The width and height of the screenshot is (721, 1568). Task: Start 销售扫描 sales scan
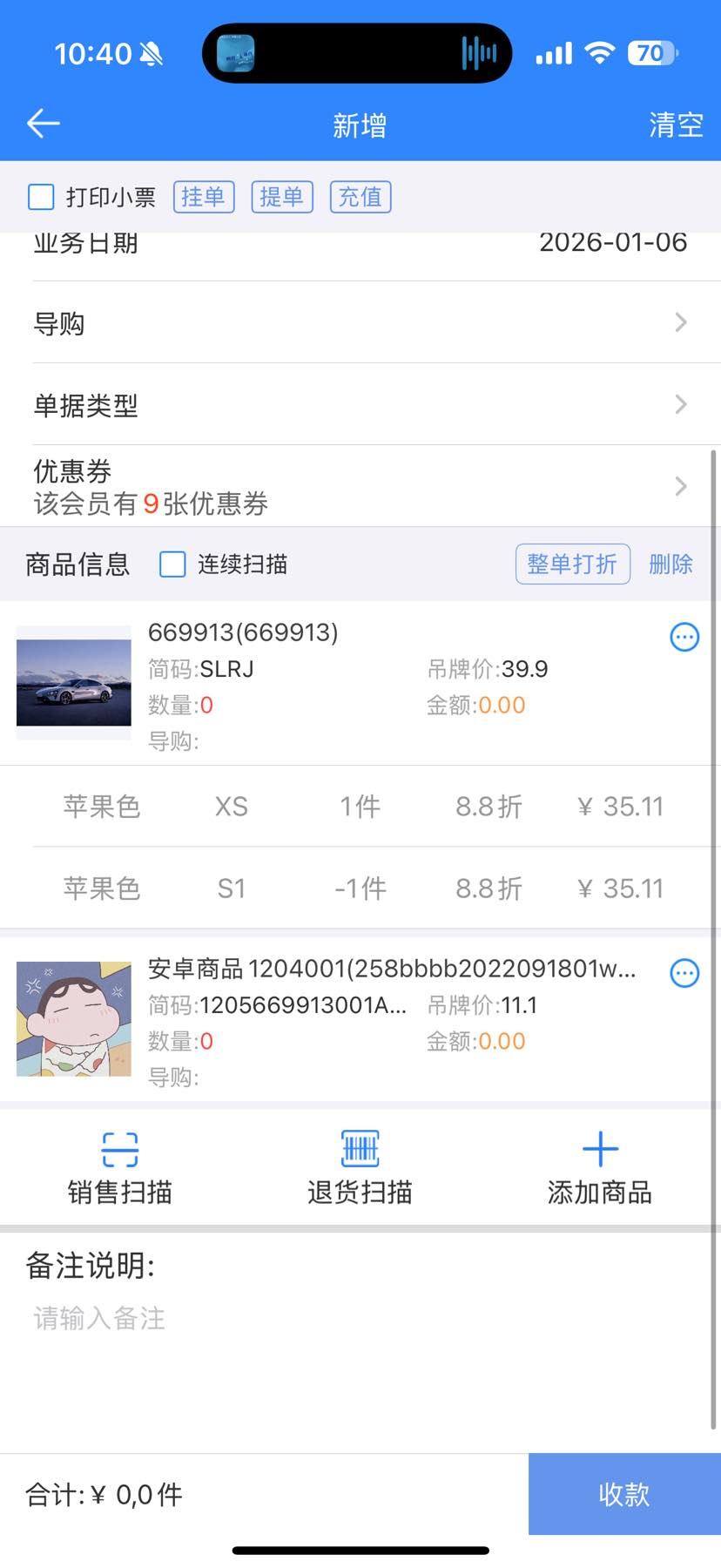click(x=120, y=1167)
